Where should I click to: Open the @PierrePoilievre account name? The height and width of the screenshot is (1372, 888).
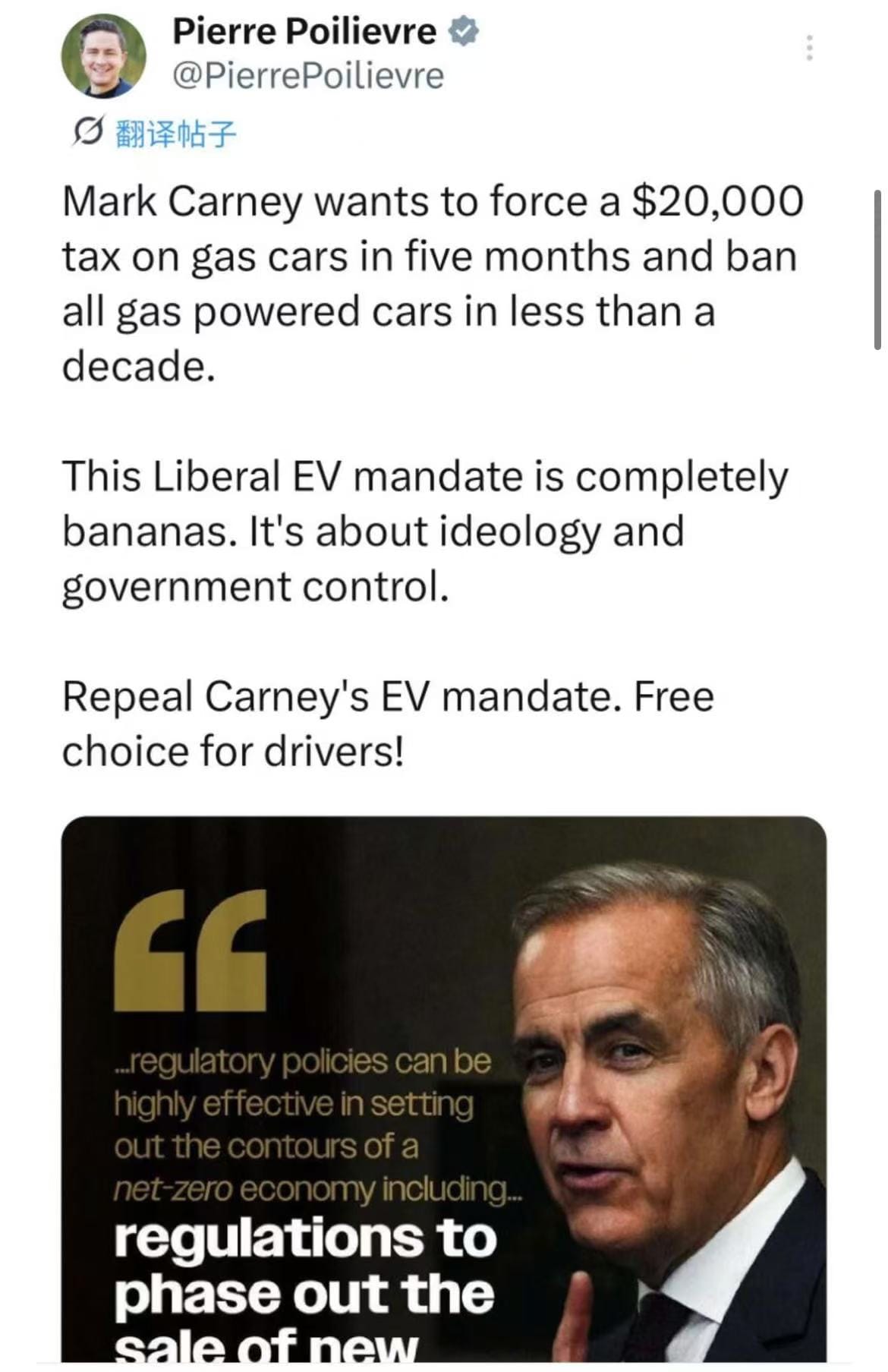[x=307, y=76]
